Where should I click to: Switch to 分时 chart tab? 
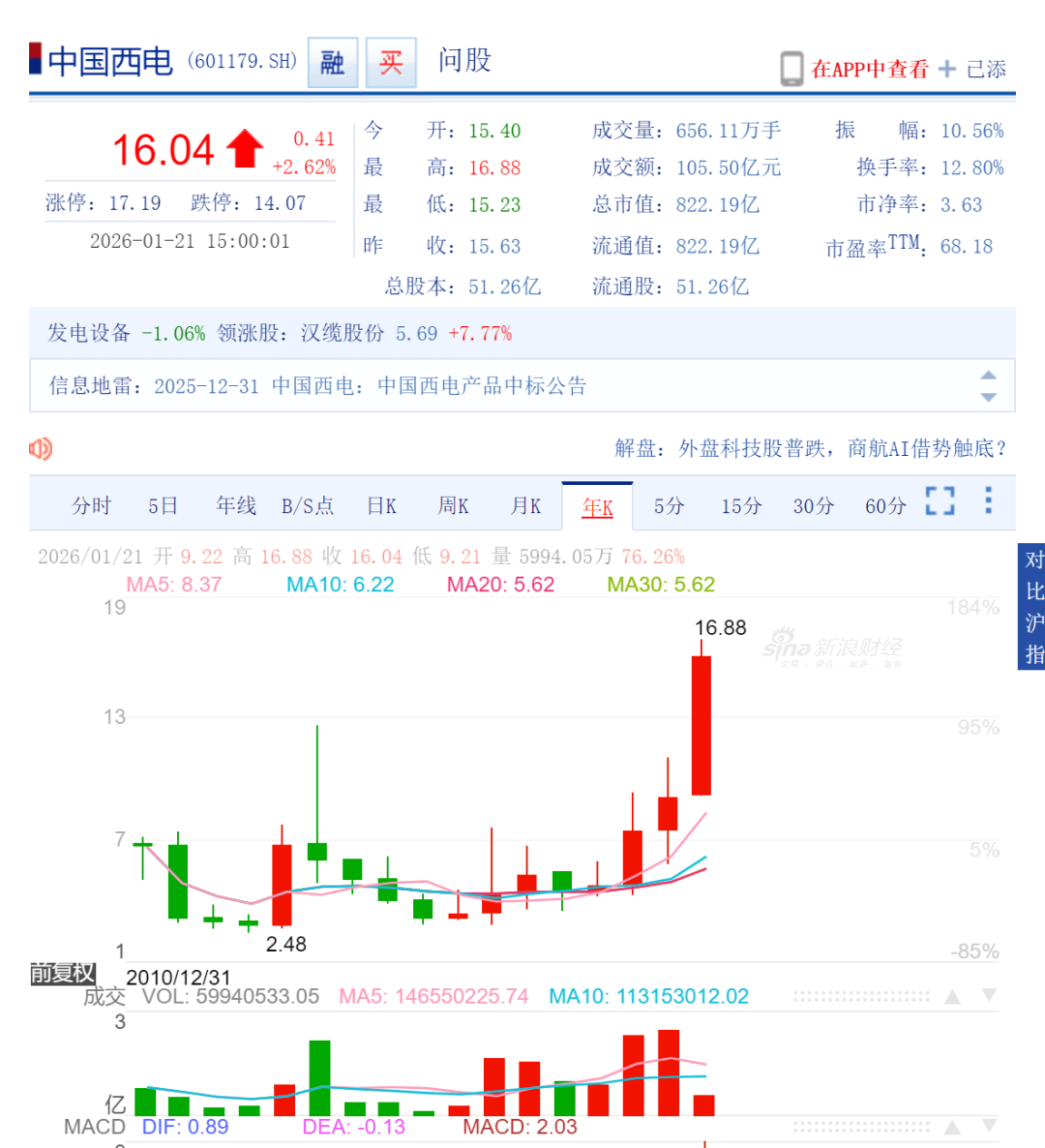91,506
